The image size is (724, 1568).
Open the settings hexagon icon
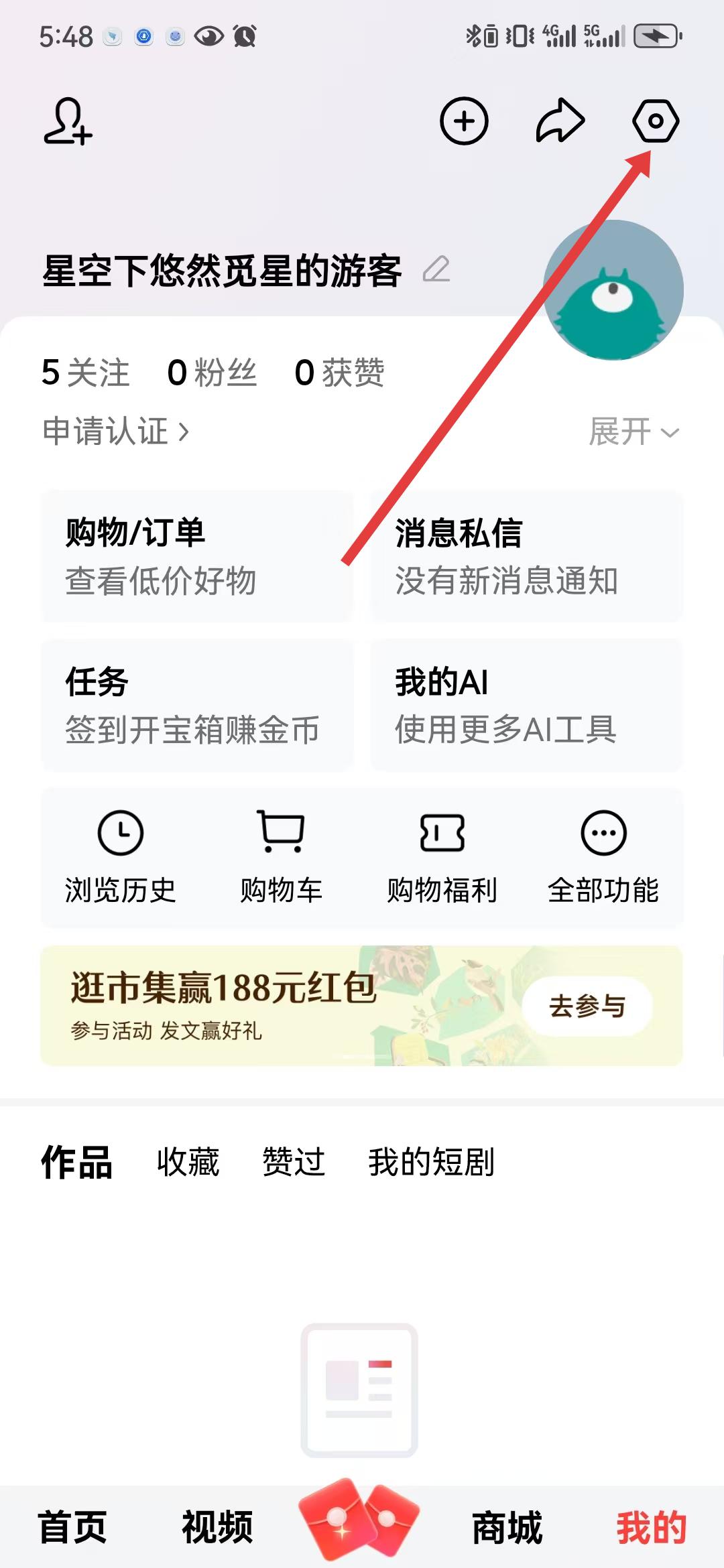[x=656, y=121]
